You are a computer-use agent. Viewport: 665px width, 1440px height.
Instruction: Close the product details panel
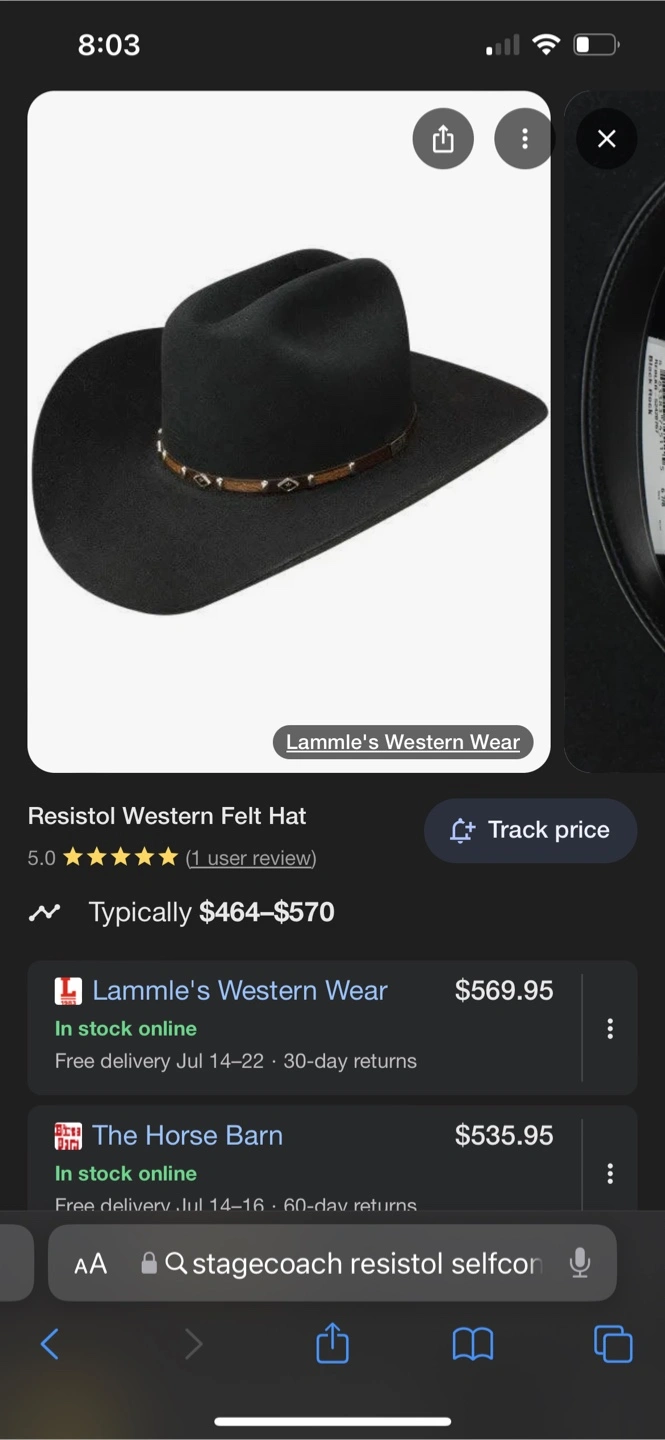coord(607,139)
